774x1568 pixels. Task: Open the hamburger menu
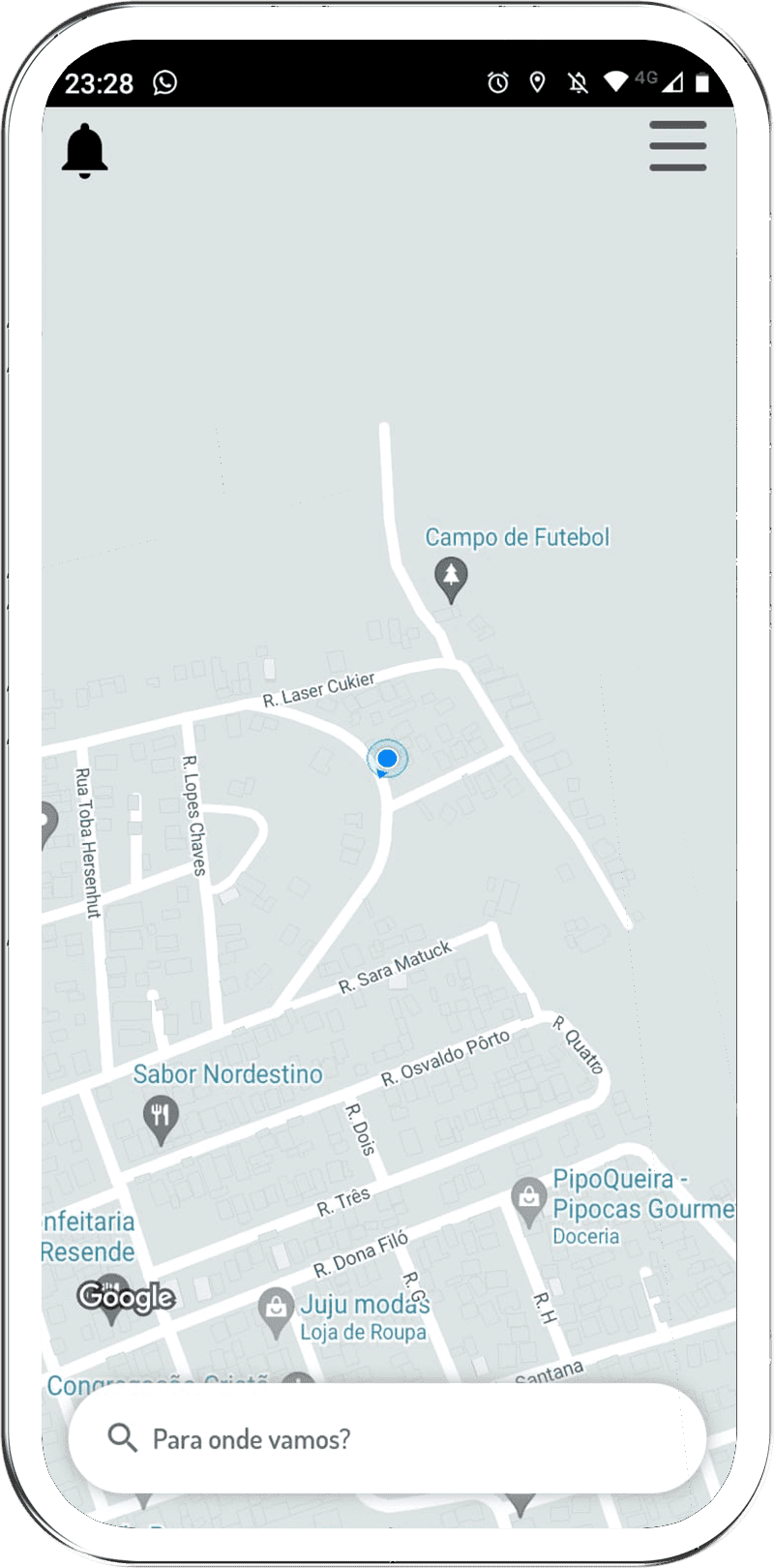point(677,146)
